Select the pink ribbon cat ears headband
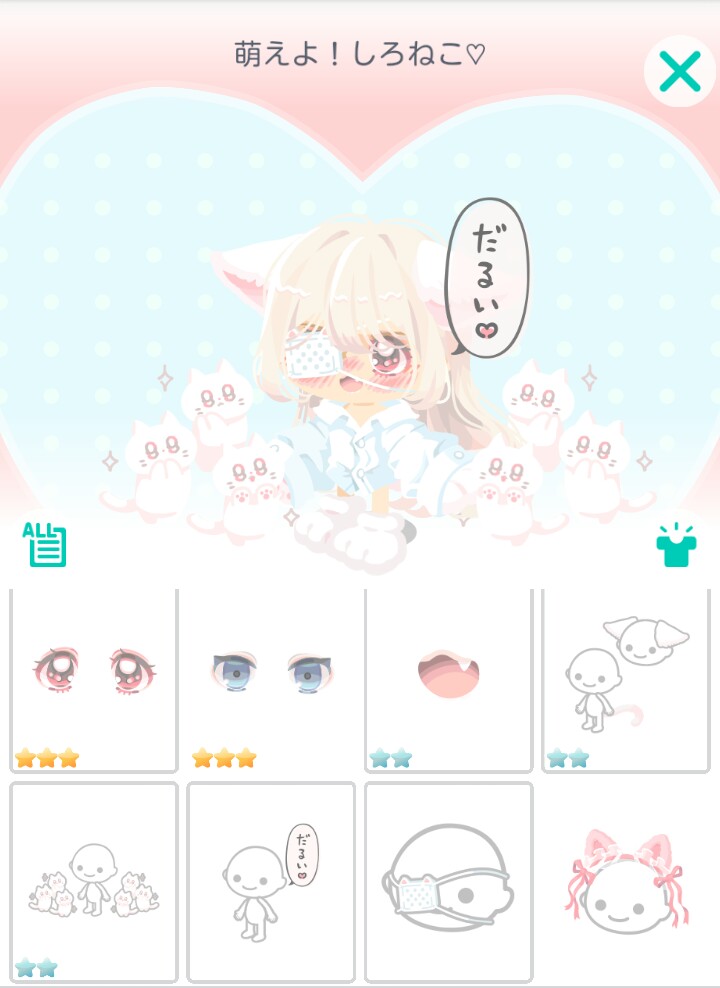The height and width of the screenshot is (988, 720). tap(626, 881)
